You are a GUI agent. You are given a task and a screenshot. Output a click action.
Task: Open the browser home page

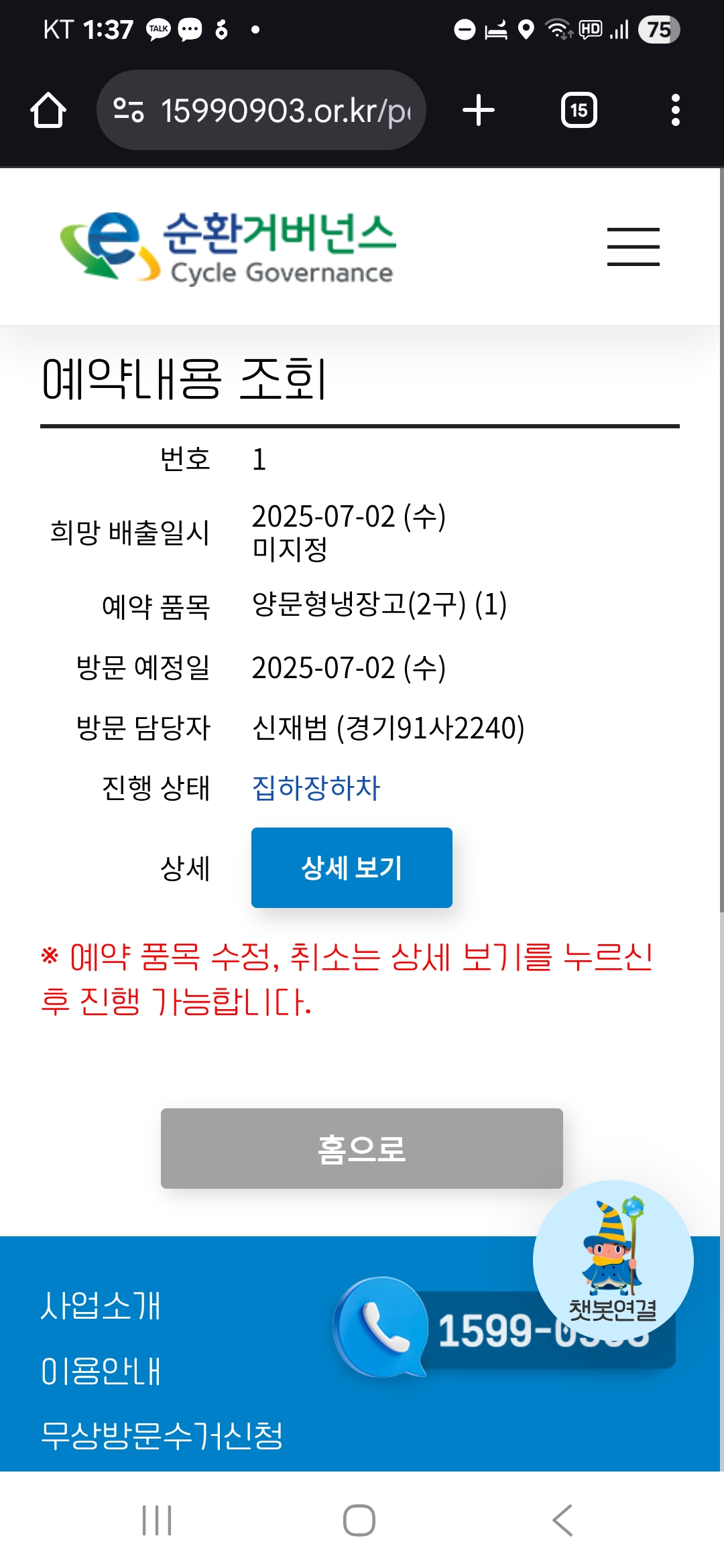coord(48,110)
